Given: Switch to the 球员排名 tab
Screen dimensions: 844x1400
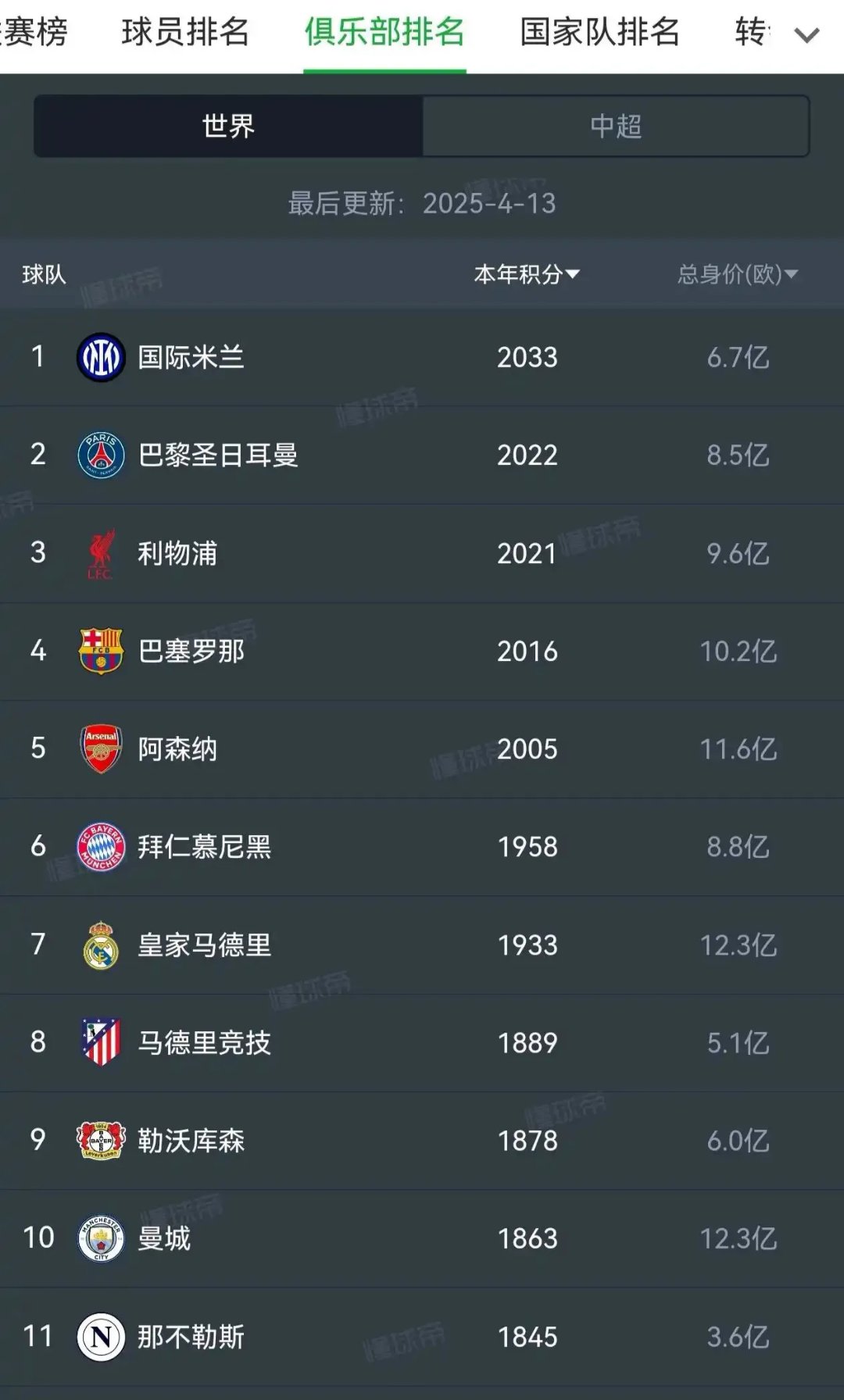Looking at the screenshot, I should (185, 32).
